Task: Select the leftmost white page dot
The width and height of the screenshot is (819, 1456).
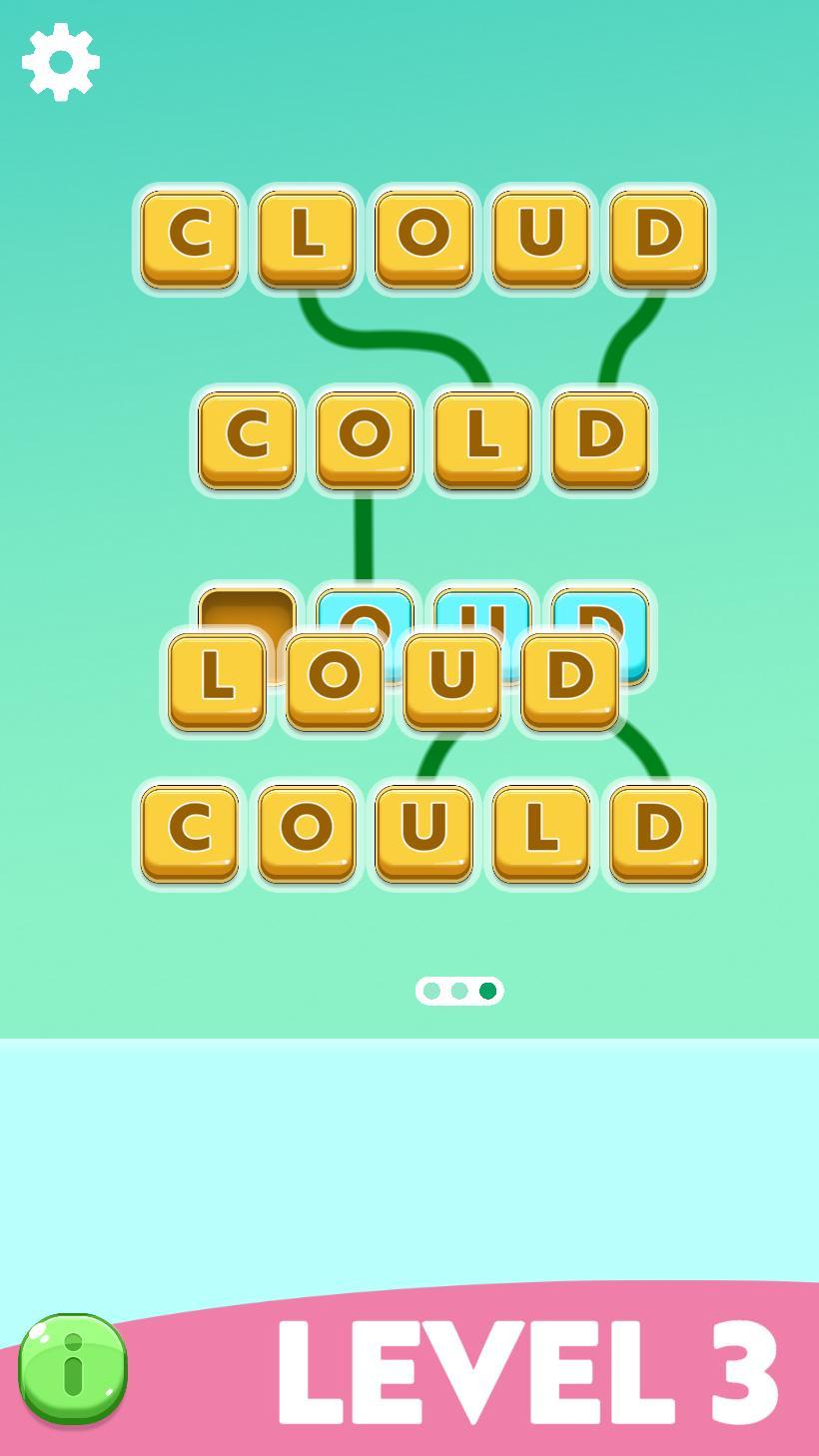Action: (431, 991)
